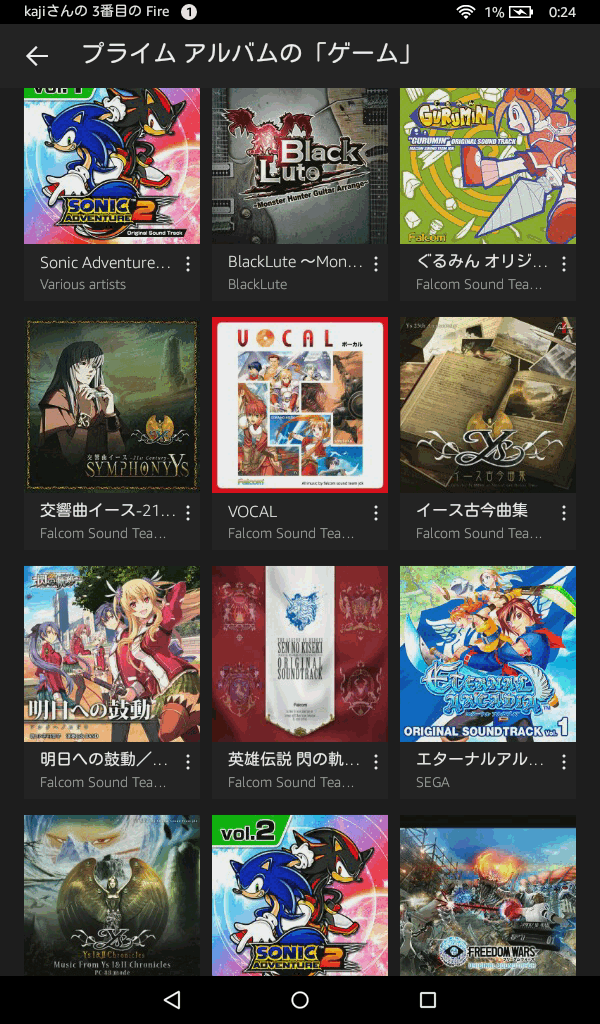This screenshot has height=1024, width=600.
Task: Show options for the エターナルアルカディア album
Action: point(564,762)
